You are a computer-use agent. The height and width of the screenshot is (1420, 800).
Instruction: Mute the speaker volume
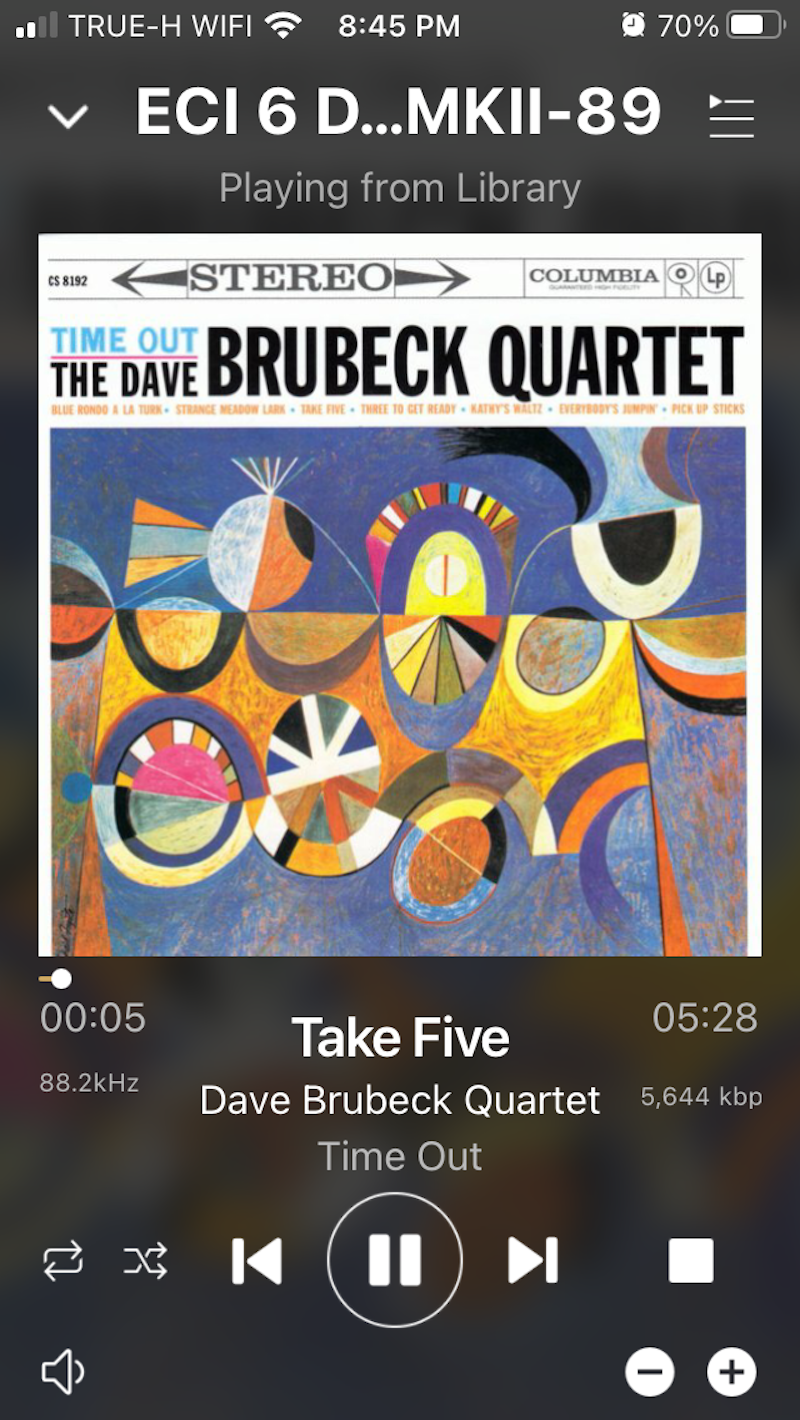click(x=63, y=1372)
